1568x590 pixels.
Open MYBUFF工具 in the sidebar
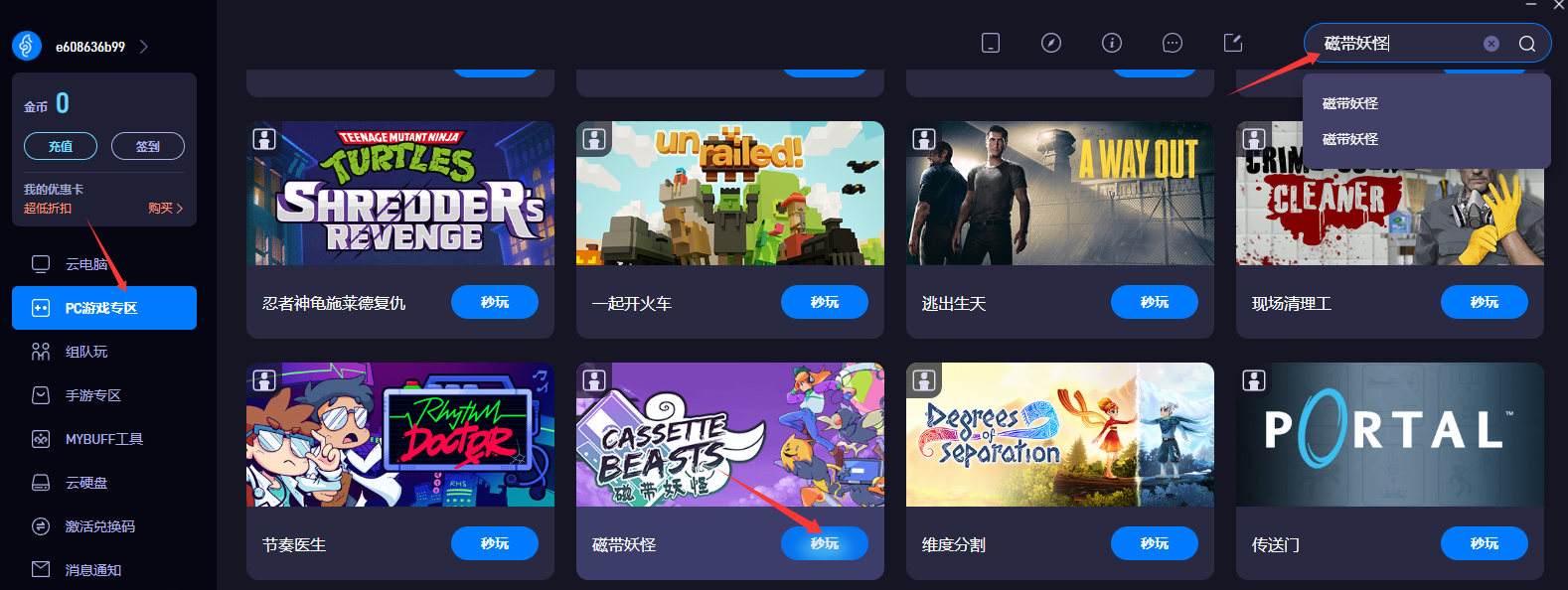103,439
